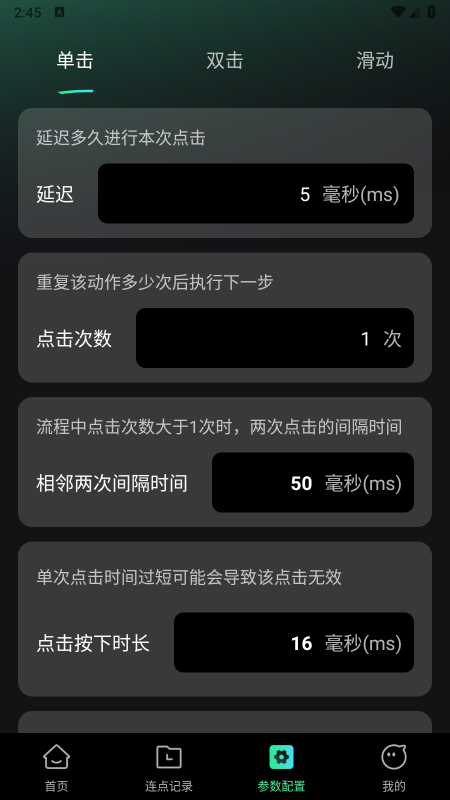450x800 pixels.
Task: Open the 参数配置 tab
Action: click(281, 768)
